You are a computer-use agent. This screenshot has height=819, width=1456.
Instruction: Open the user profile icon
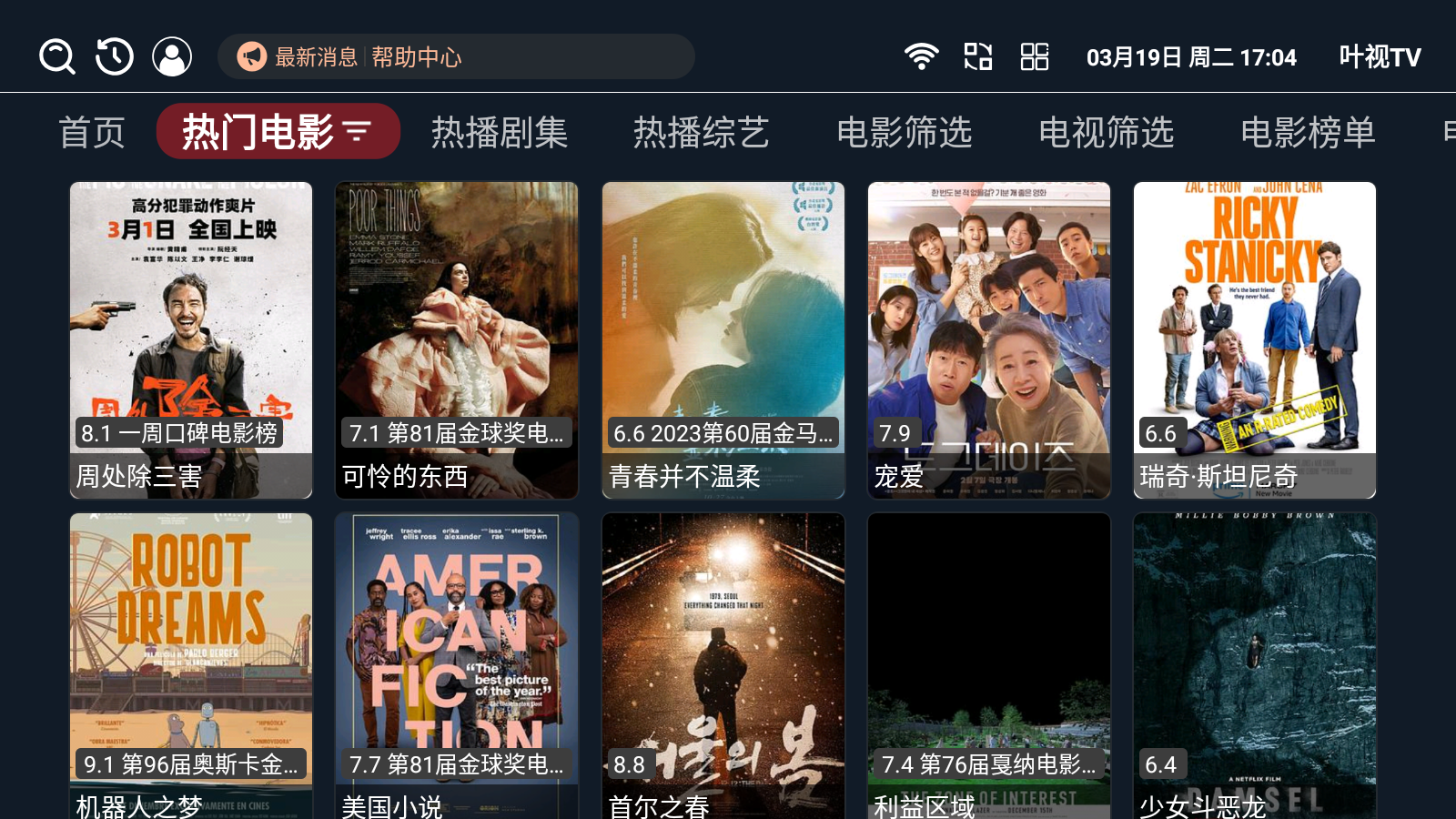pyautogui.click(x=172, y=56)
